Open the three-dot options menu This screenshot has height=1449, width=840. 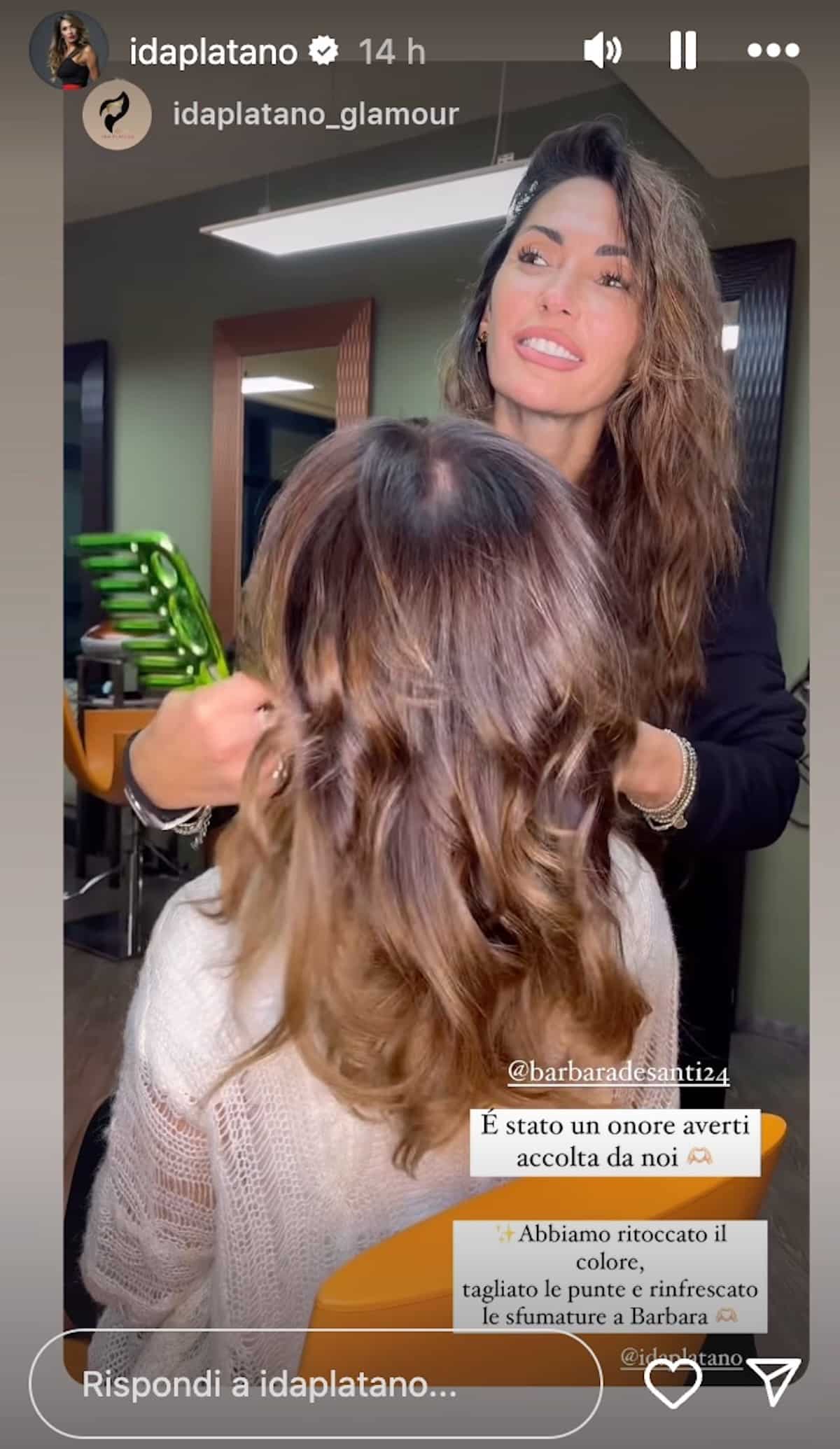click(x=773, y=50)
